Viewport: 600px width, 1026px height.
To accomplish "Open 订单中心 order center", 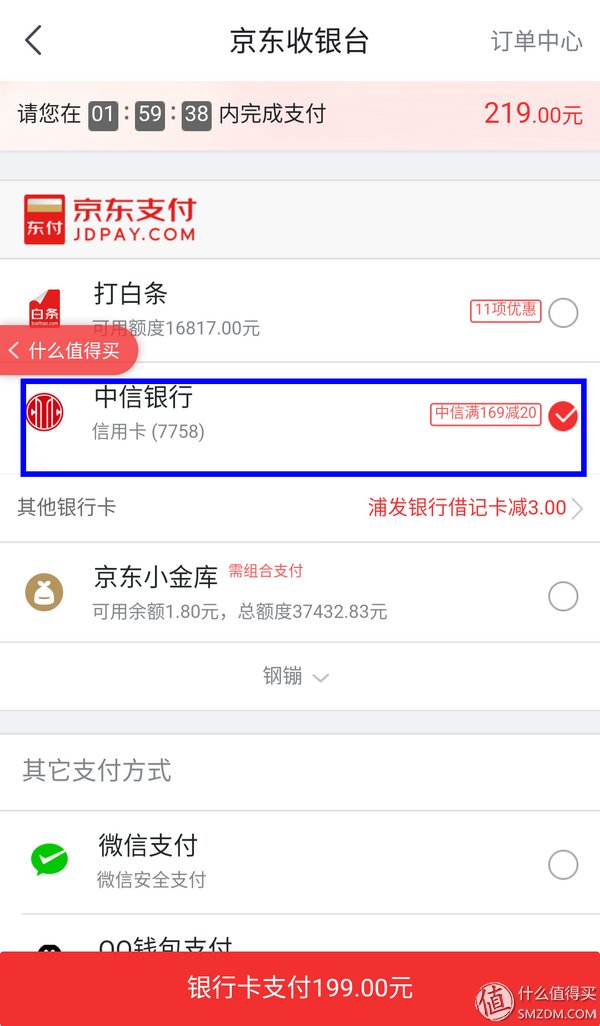I will [536, 41].
